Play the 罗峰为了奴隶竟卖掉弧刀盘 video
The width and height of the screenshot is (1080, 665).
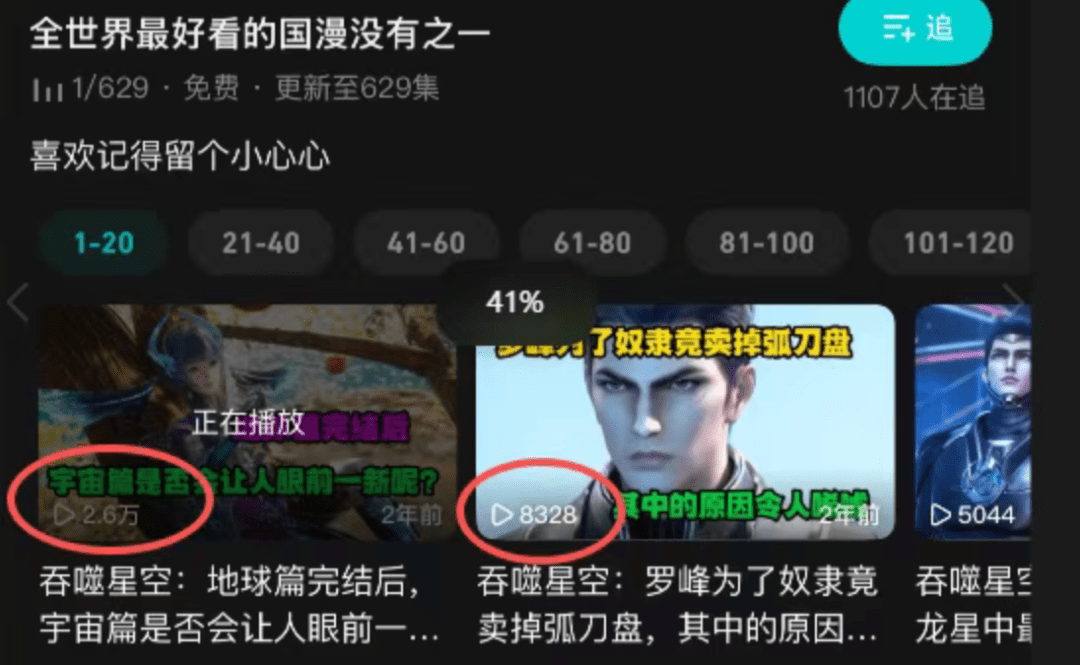click(684, 422)
